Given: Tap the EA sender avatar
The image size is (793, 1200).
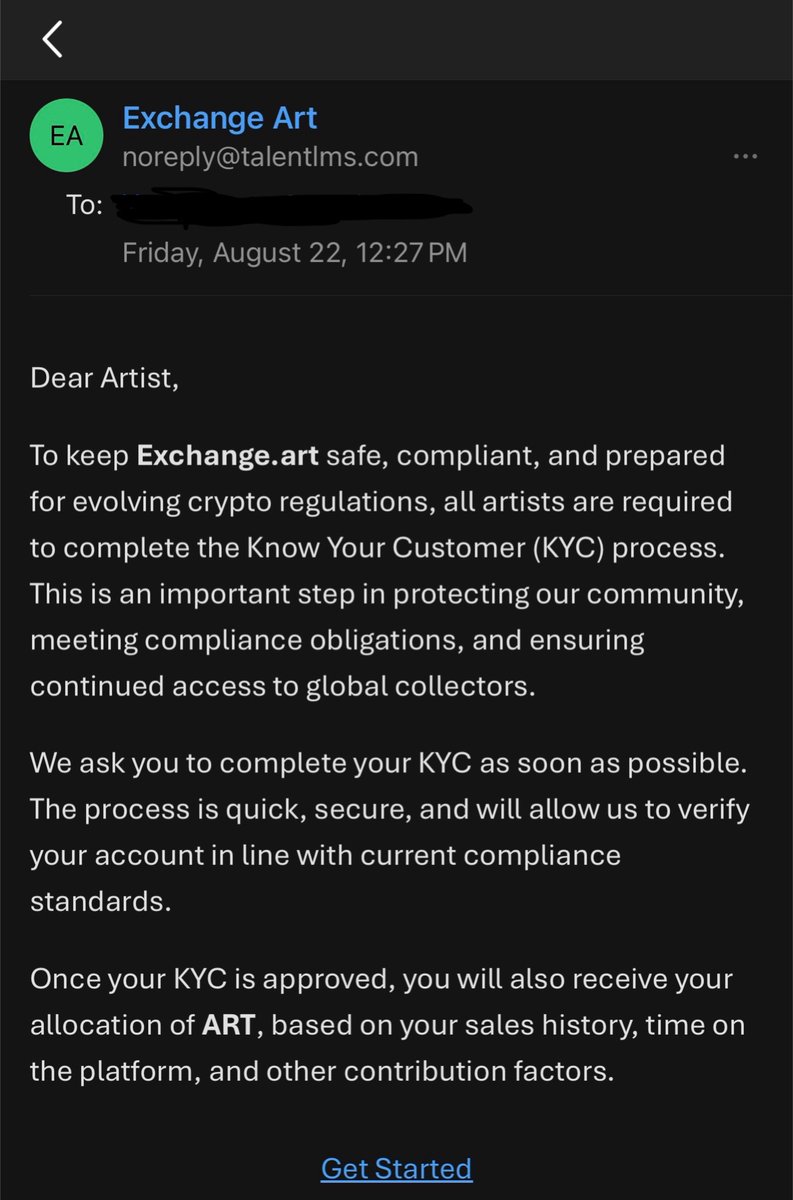Looking at the screenshot, I should tap(66, 135).
